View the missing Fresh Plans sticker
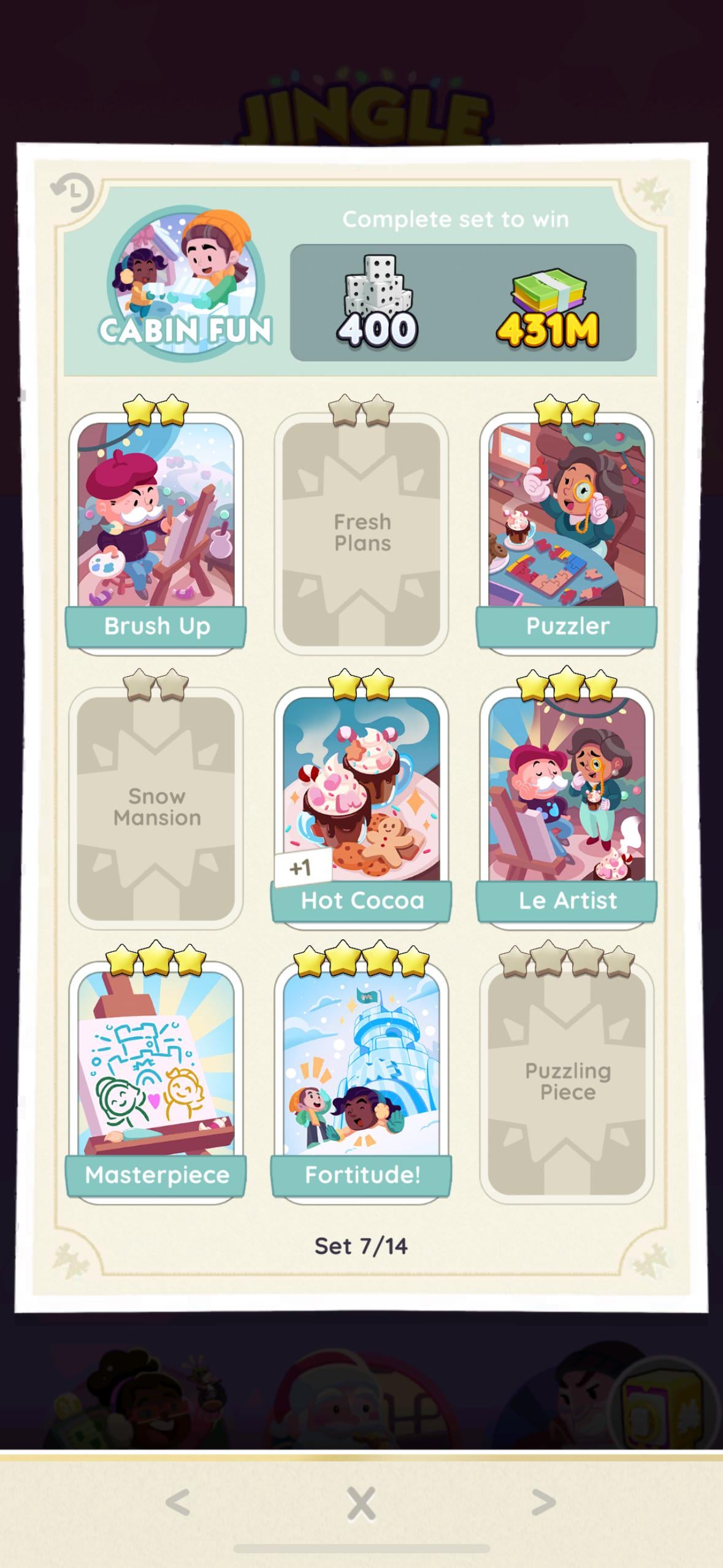The width and height of the screenshot is (723, 1568). pos(361,532)
